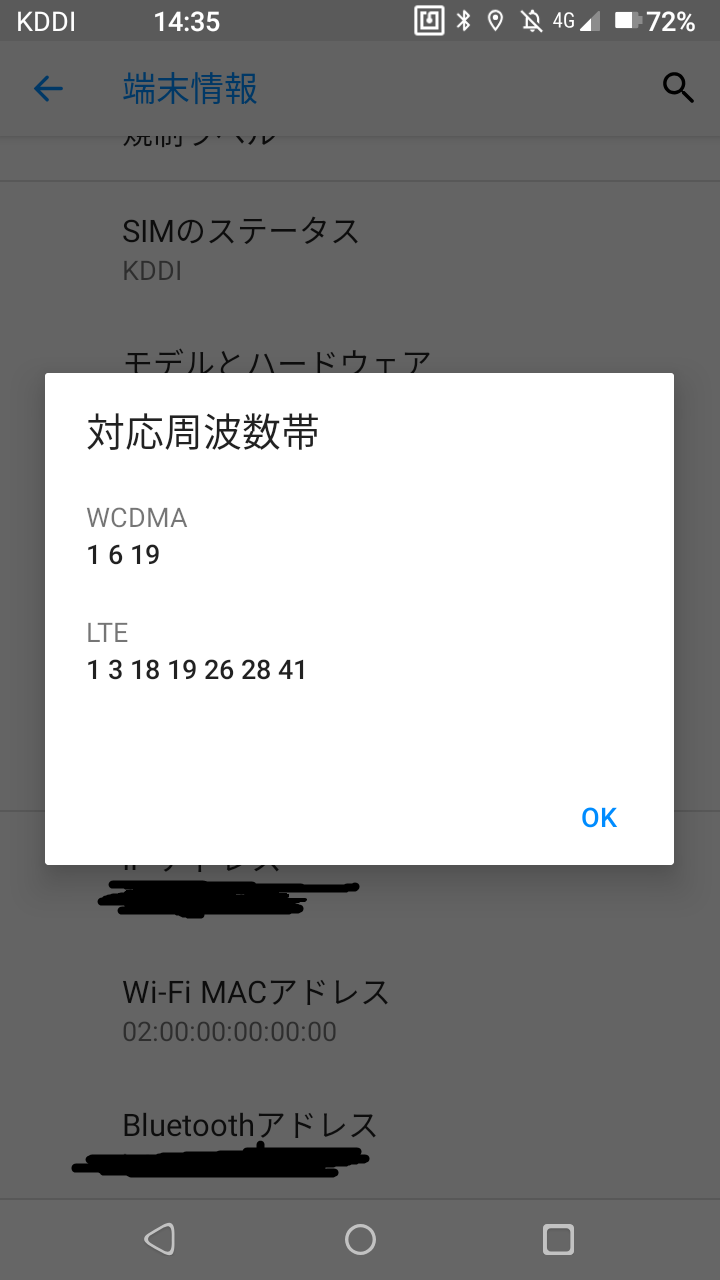
Task: Confirm the 対応周波数帯 dialog with OK
Action: point(599,818)
